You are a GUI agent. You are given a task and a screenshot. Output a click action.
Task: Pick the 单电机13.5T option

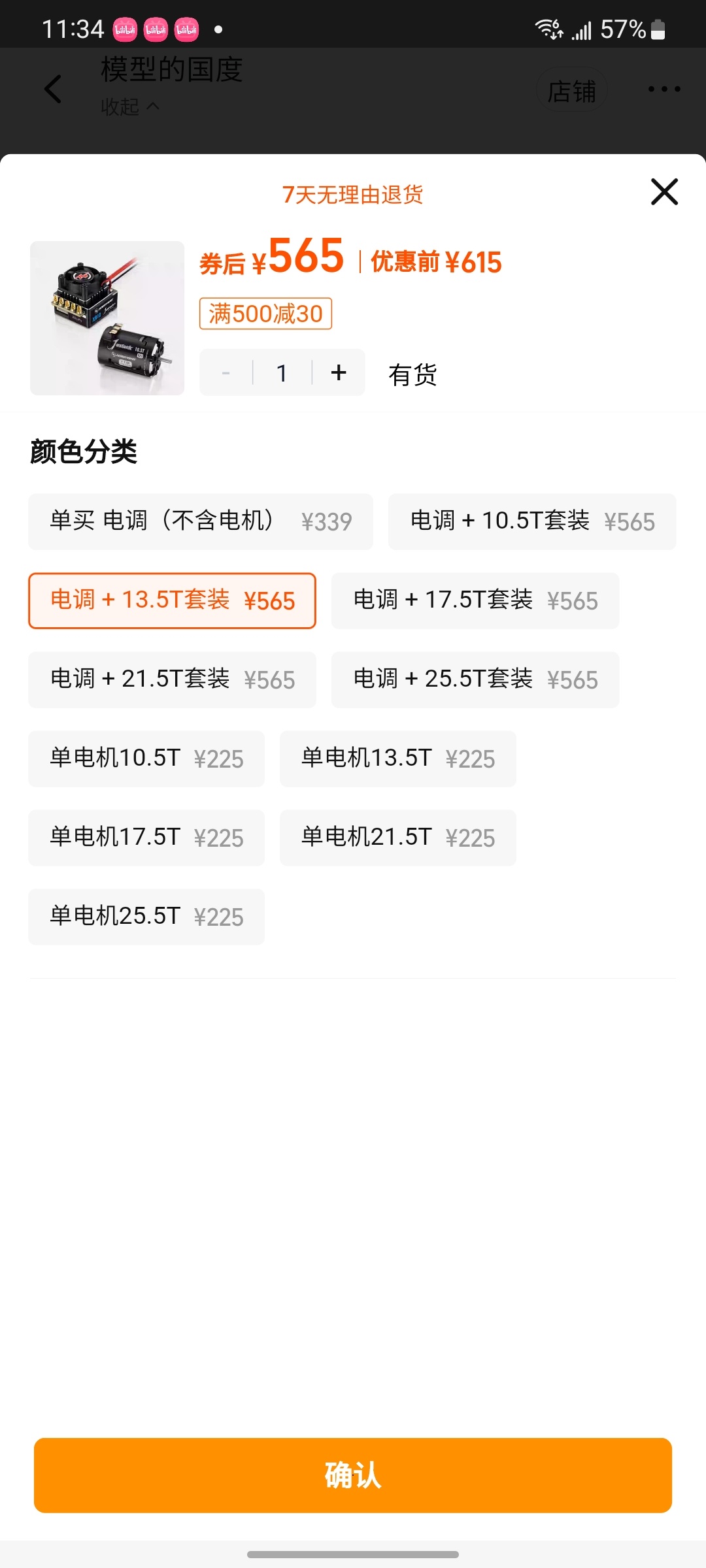397,759
